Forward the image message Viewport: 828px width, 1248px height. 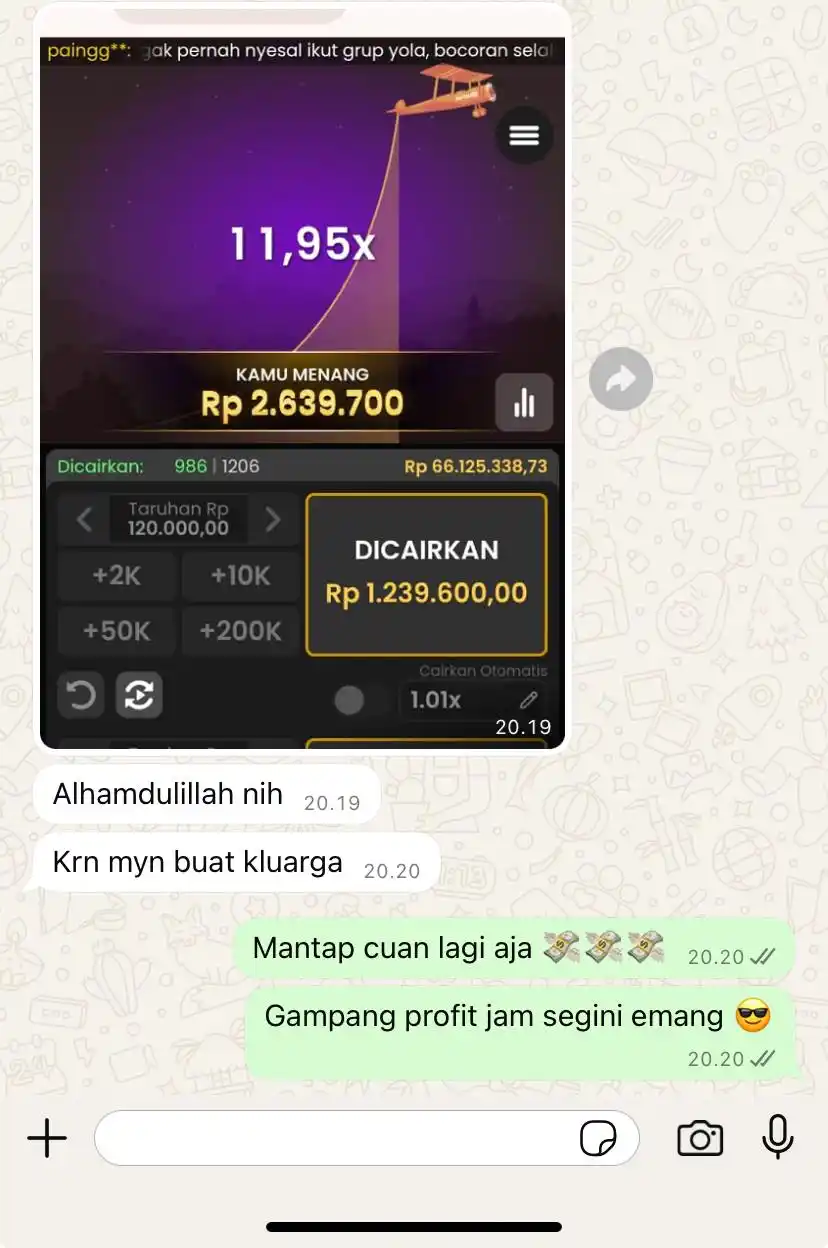click(x=621, y=380)
